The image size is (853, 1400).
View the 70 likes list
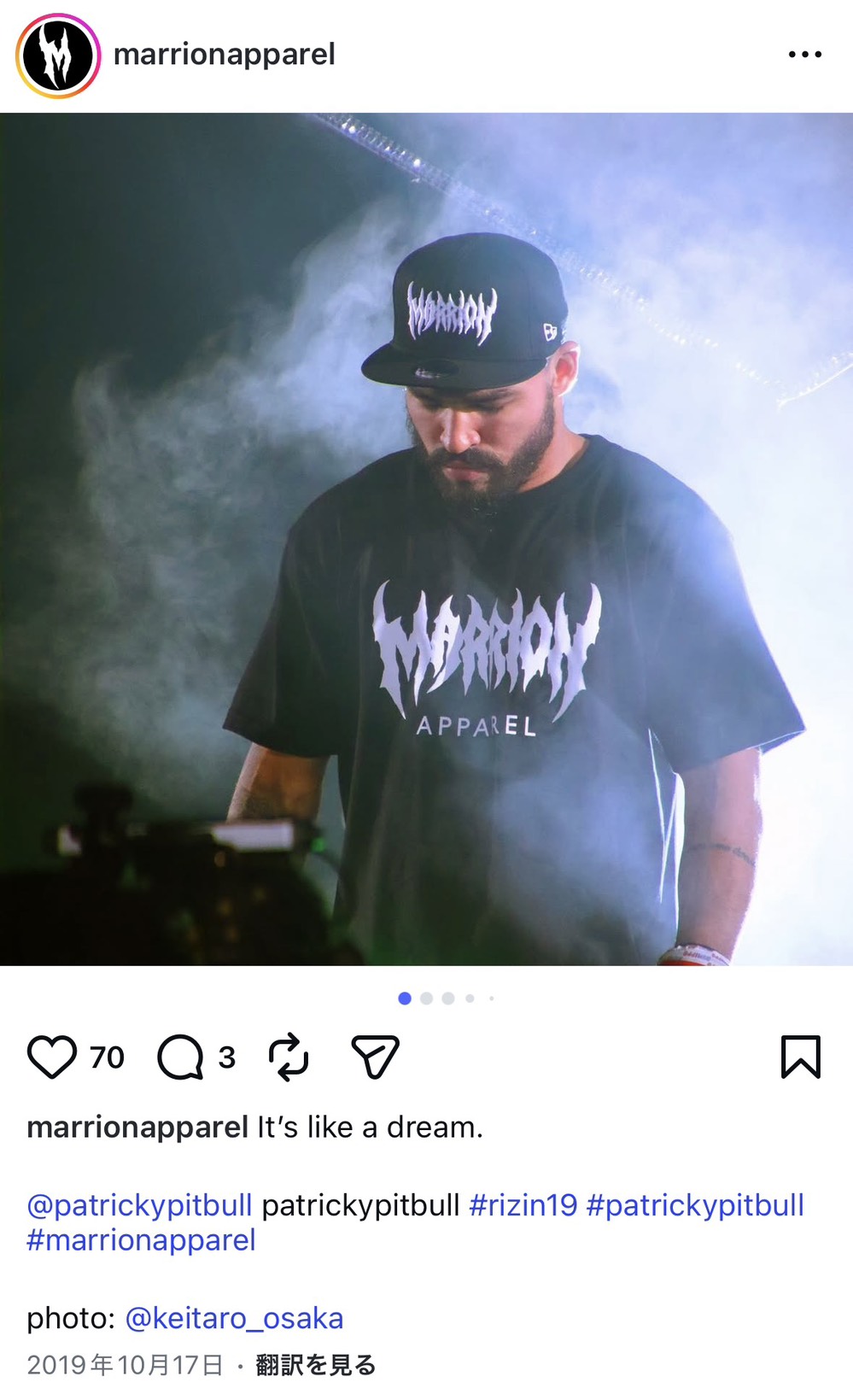tap(107, 1057)
